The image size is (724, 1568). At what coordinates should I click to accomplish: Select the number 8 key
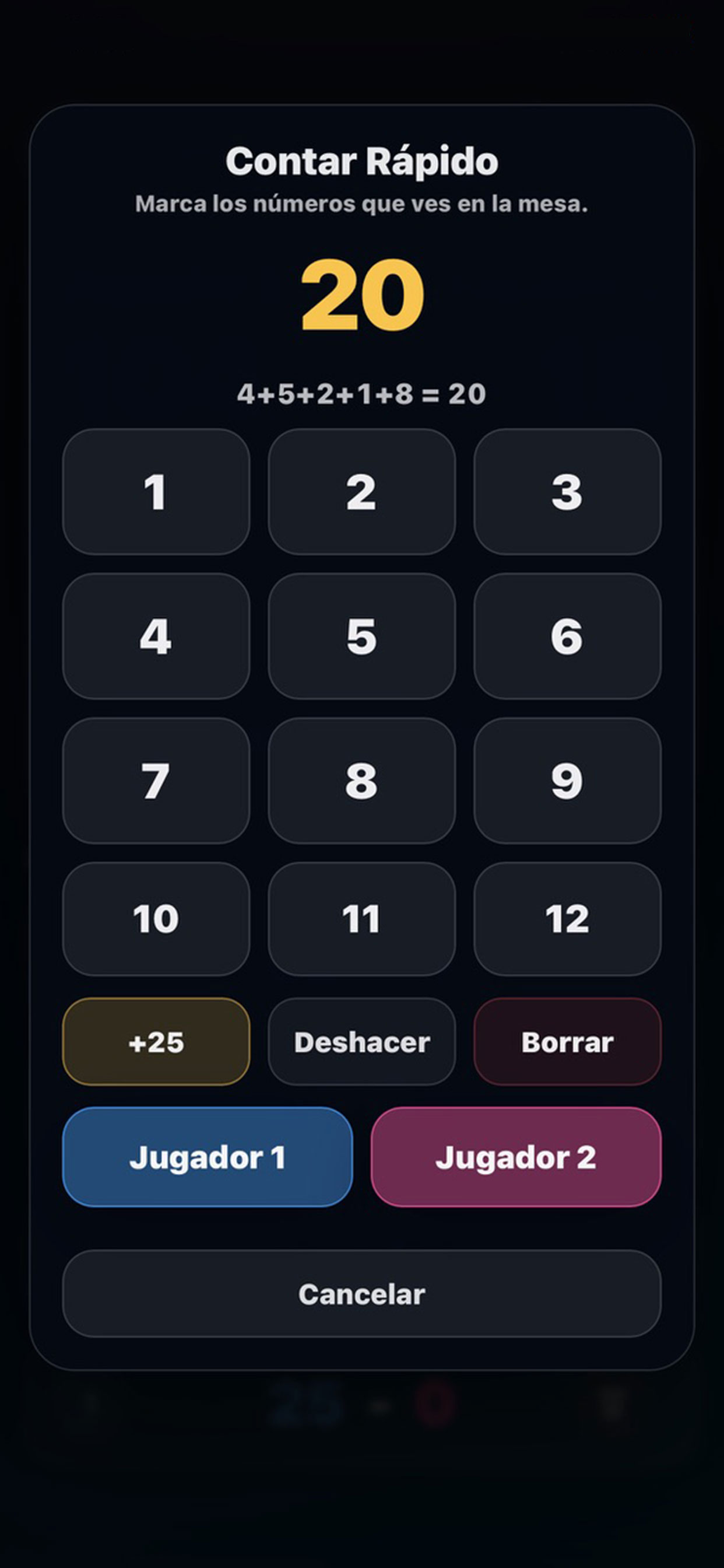(361, 780)
